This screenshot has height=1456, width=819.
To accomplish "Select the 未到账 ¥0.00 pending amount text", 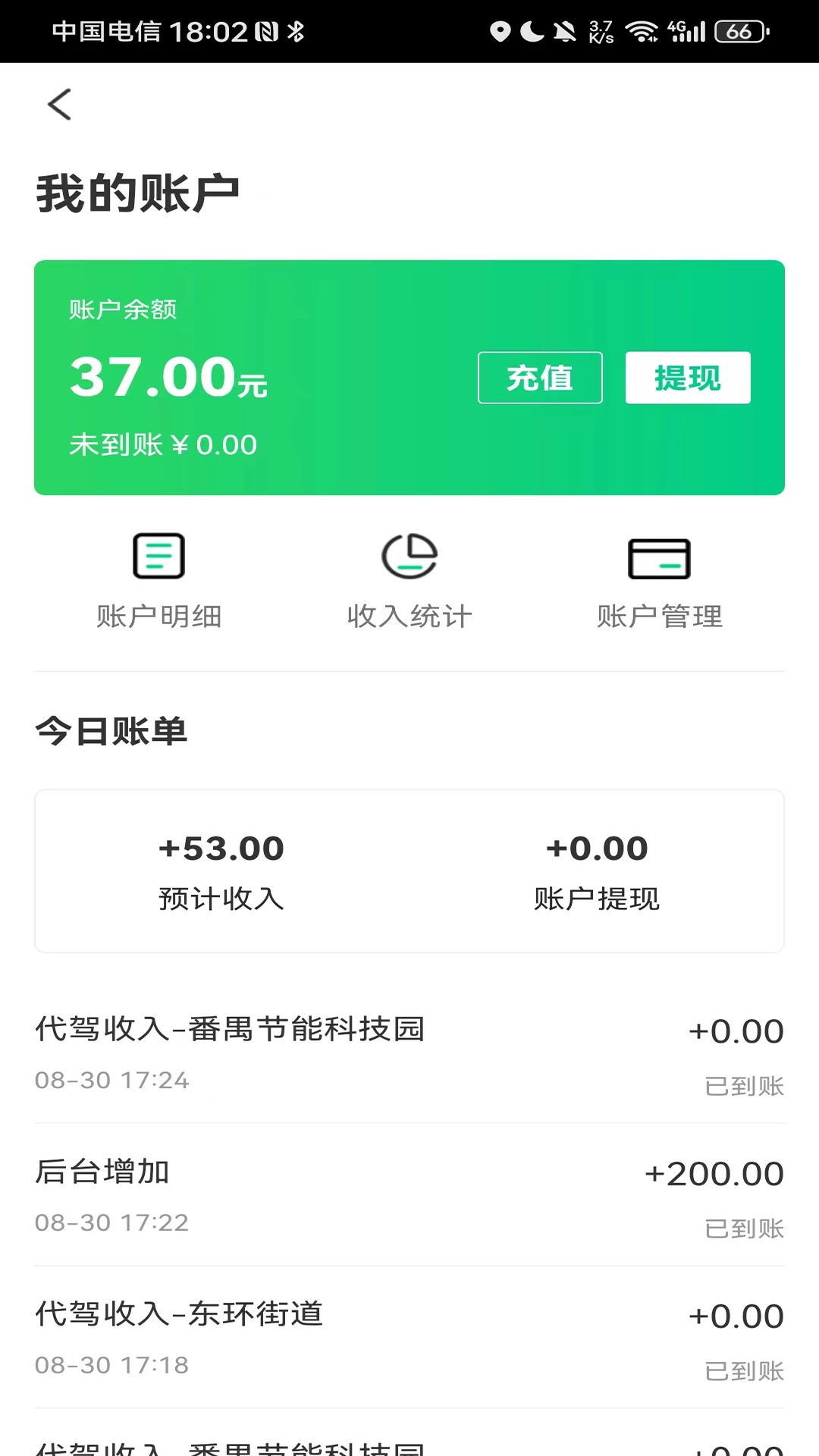I will click(x=162, y=444).
